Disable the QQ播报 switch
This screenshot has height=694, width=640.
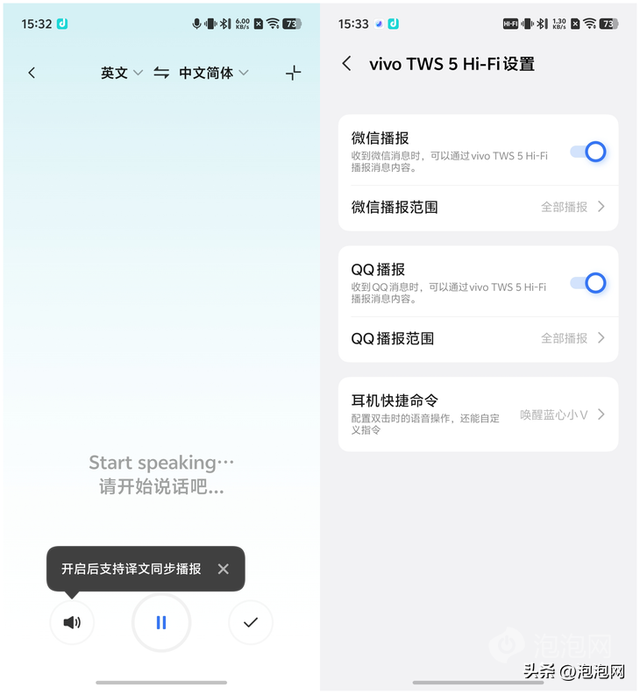(x=588, y=283)
